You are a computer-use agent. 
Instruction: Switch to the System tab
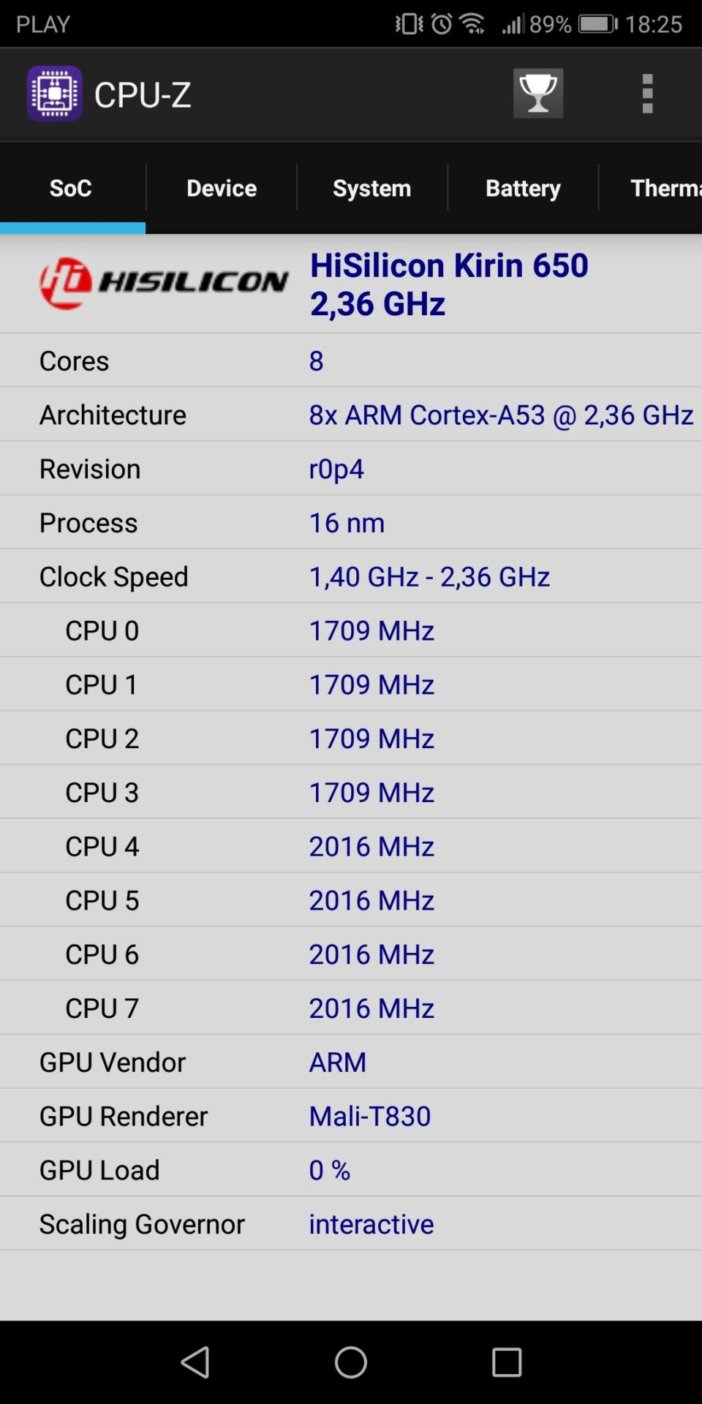click(372, 188)
